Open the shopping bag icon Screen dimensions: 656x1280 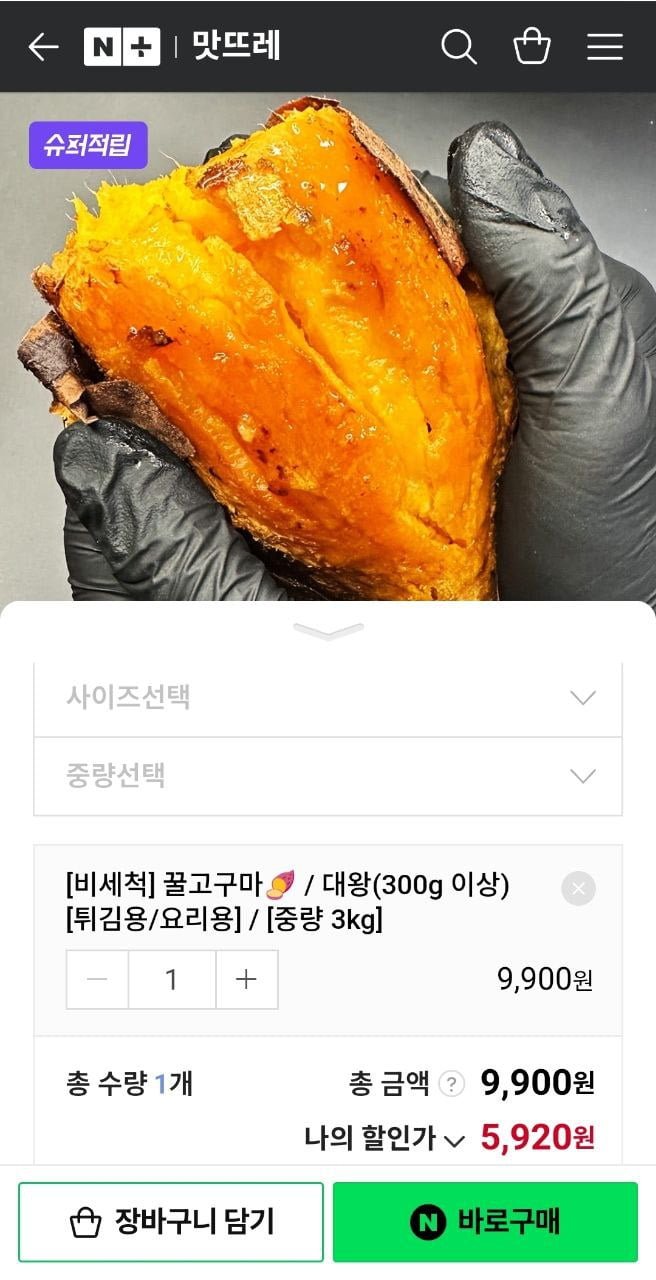pos(532,46)
